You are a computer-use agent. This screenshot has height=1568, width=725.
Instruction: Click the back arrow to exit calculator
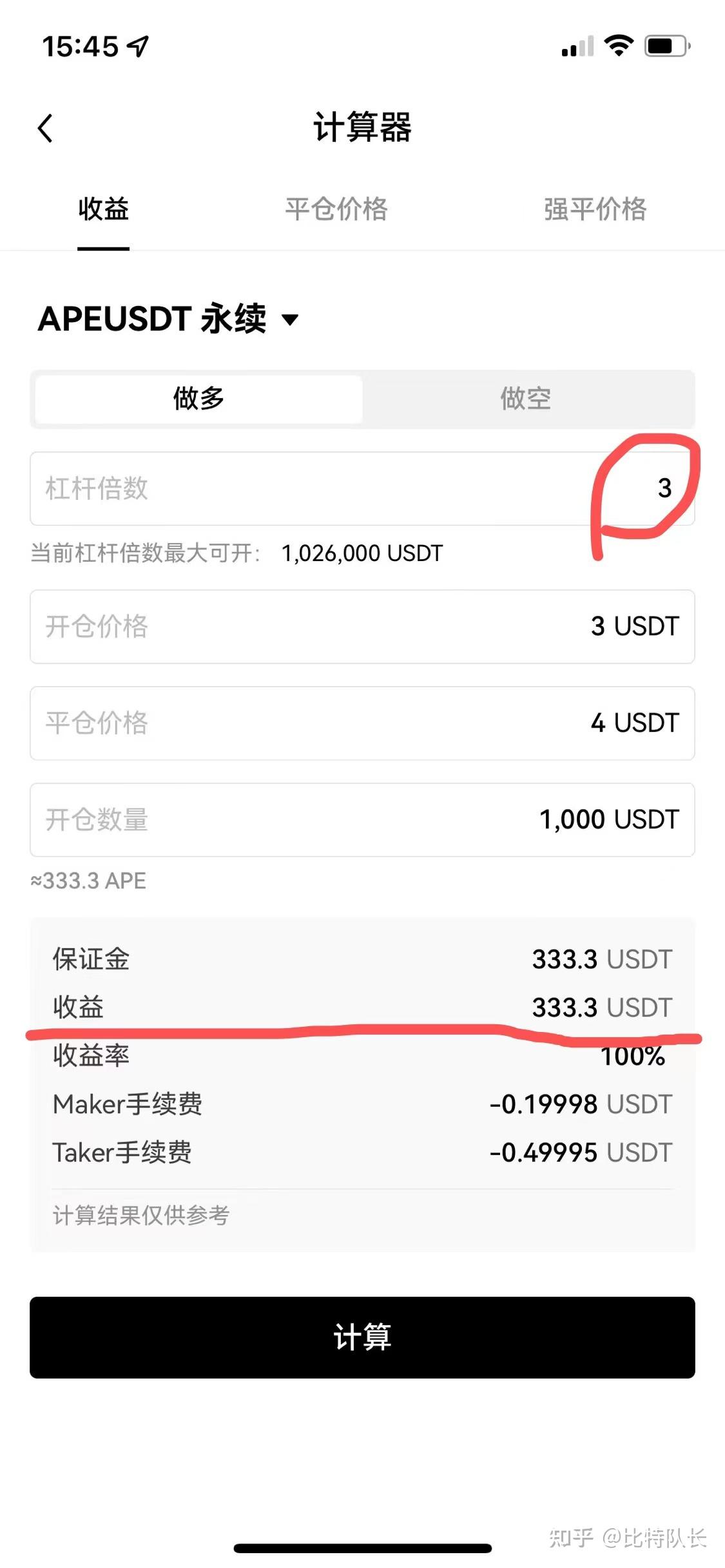(x=46, y=128)
